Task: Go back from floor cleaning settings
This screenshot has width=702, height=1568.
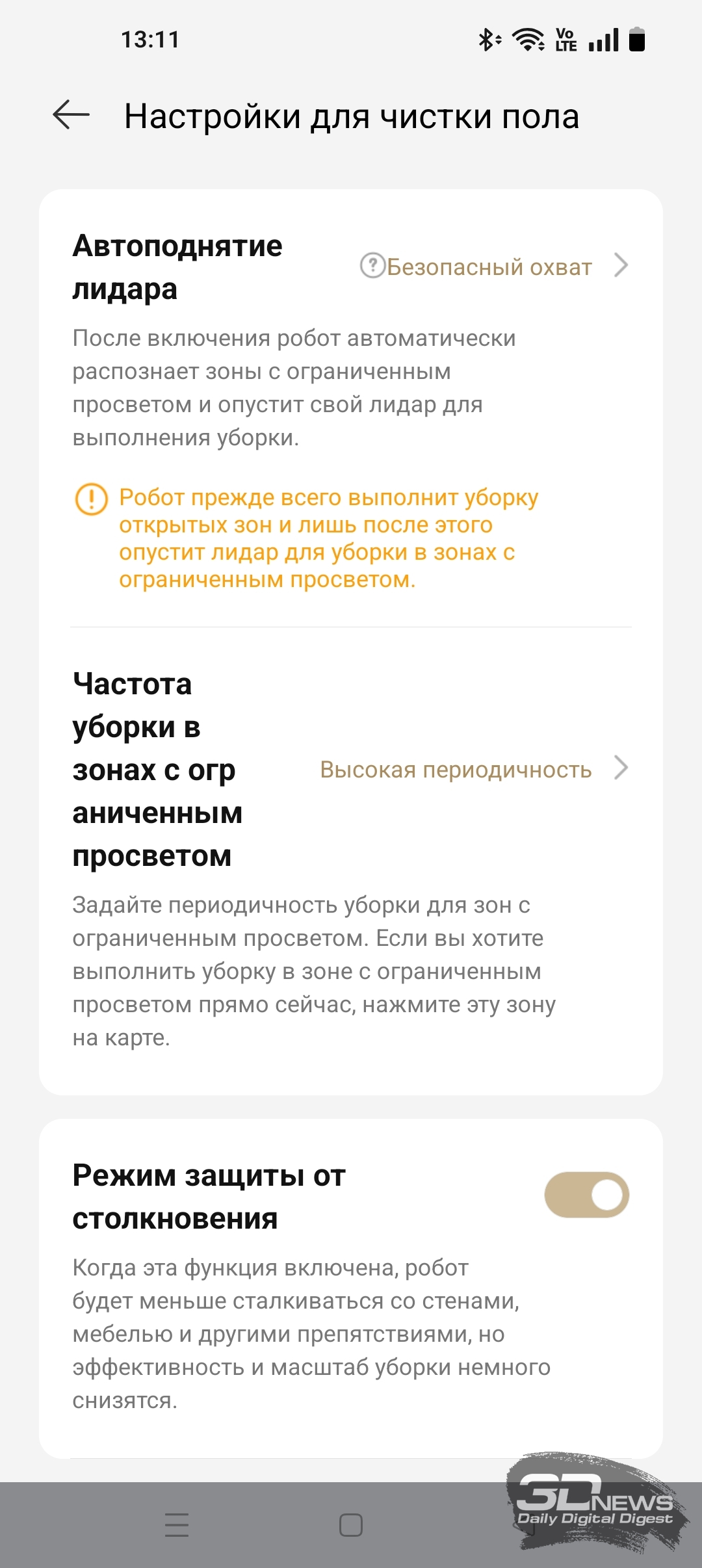Action: [71, 116]
